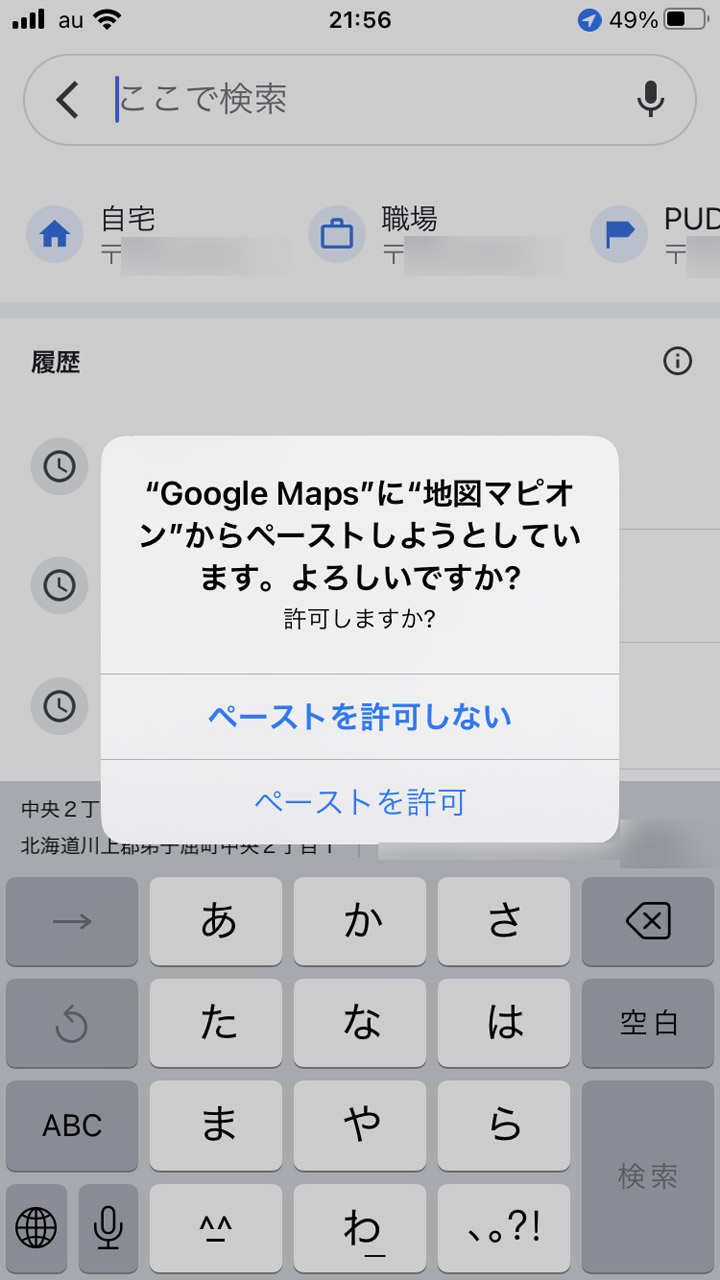720x1280 pixels.
Task: Tap the 、。?! punctuation key
Action: pos(504,1229)
